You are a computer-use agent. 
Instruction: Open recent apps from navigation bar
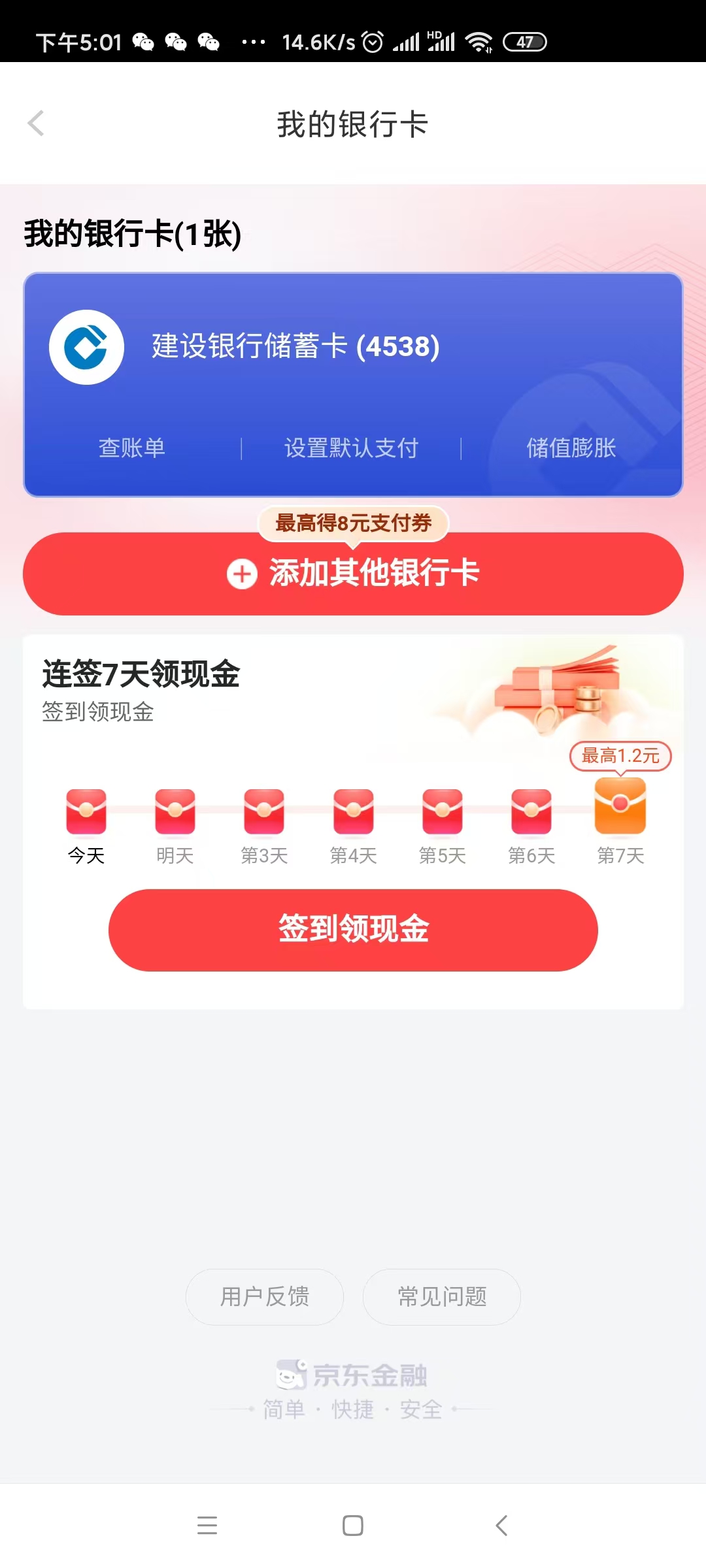coord(207,1526)
